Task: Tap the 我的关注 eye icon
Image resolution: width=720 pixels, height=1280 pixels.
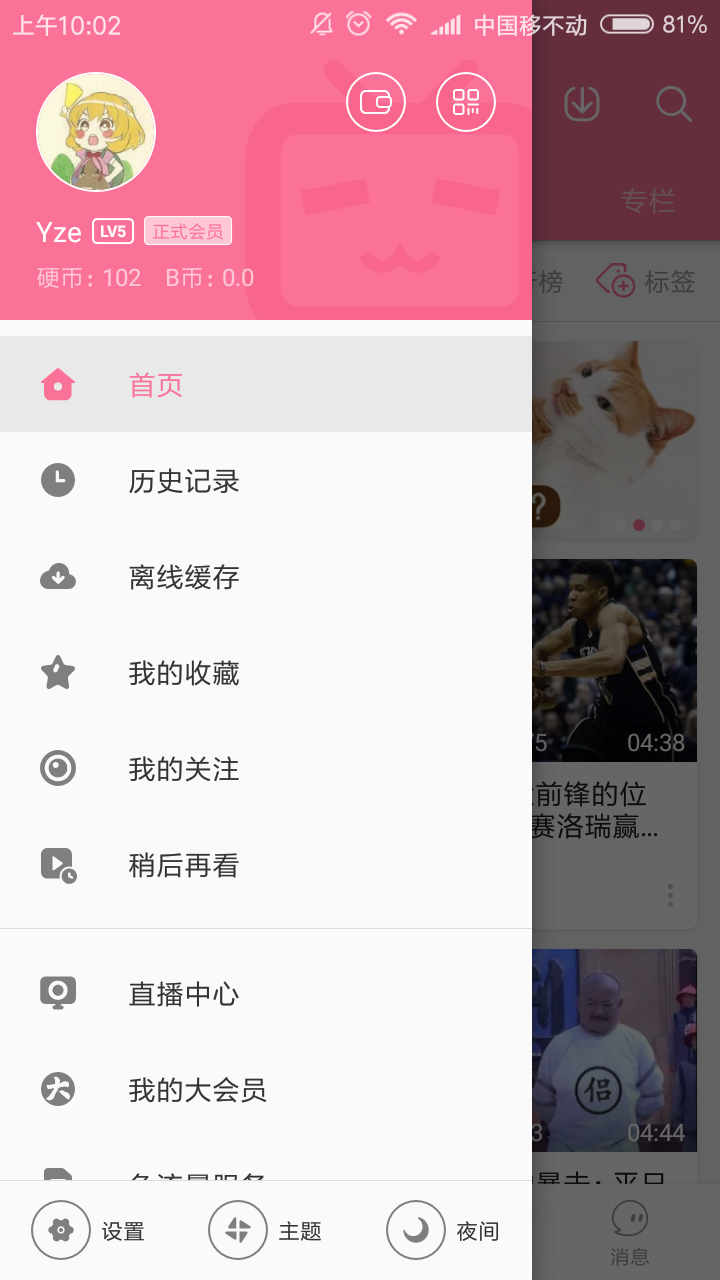Action: click(x=57, y=768)
